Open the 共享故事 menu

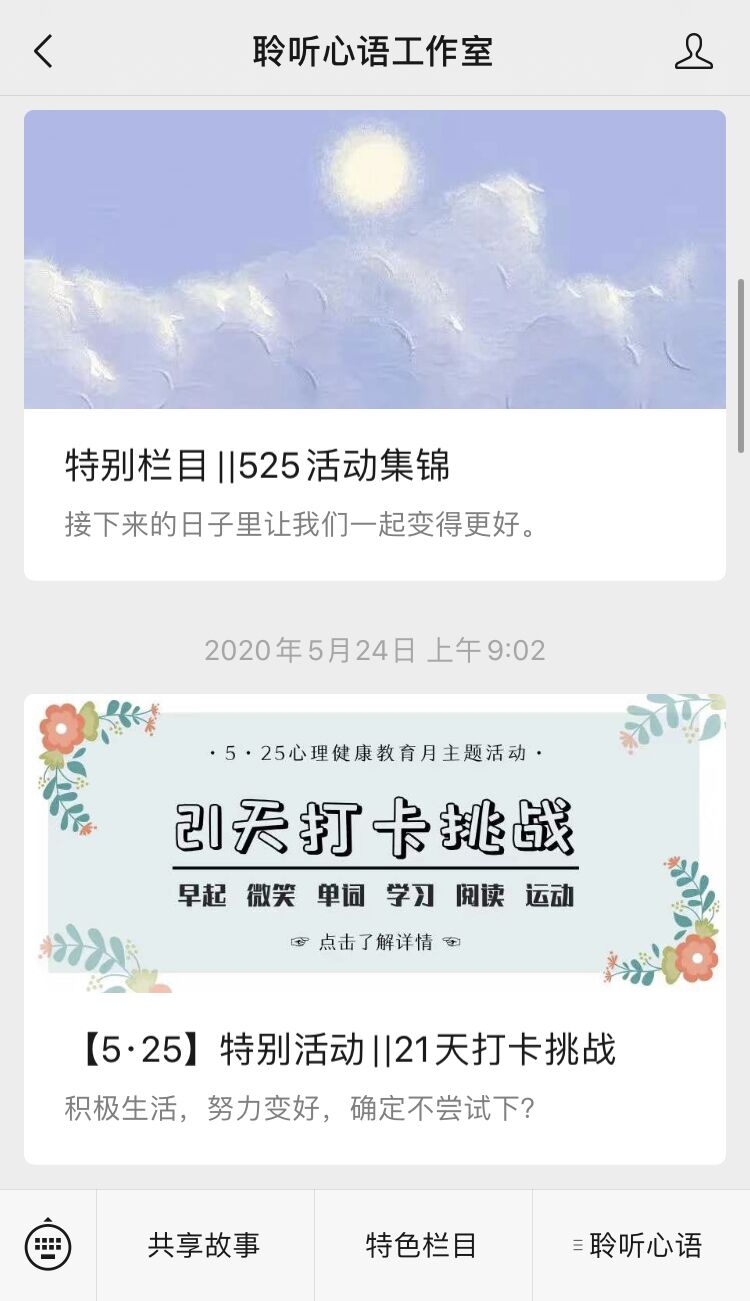[205, 1245]
